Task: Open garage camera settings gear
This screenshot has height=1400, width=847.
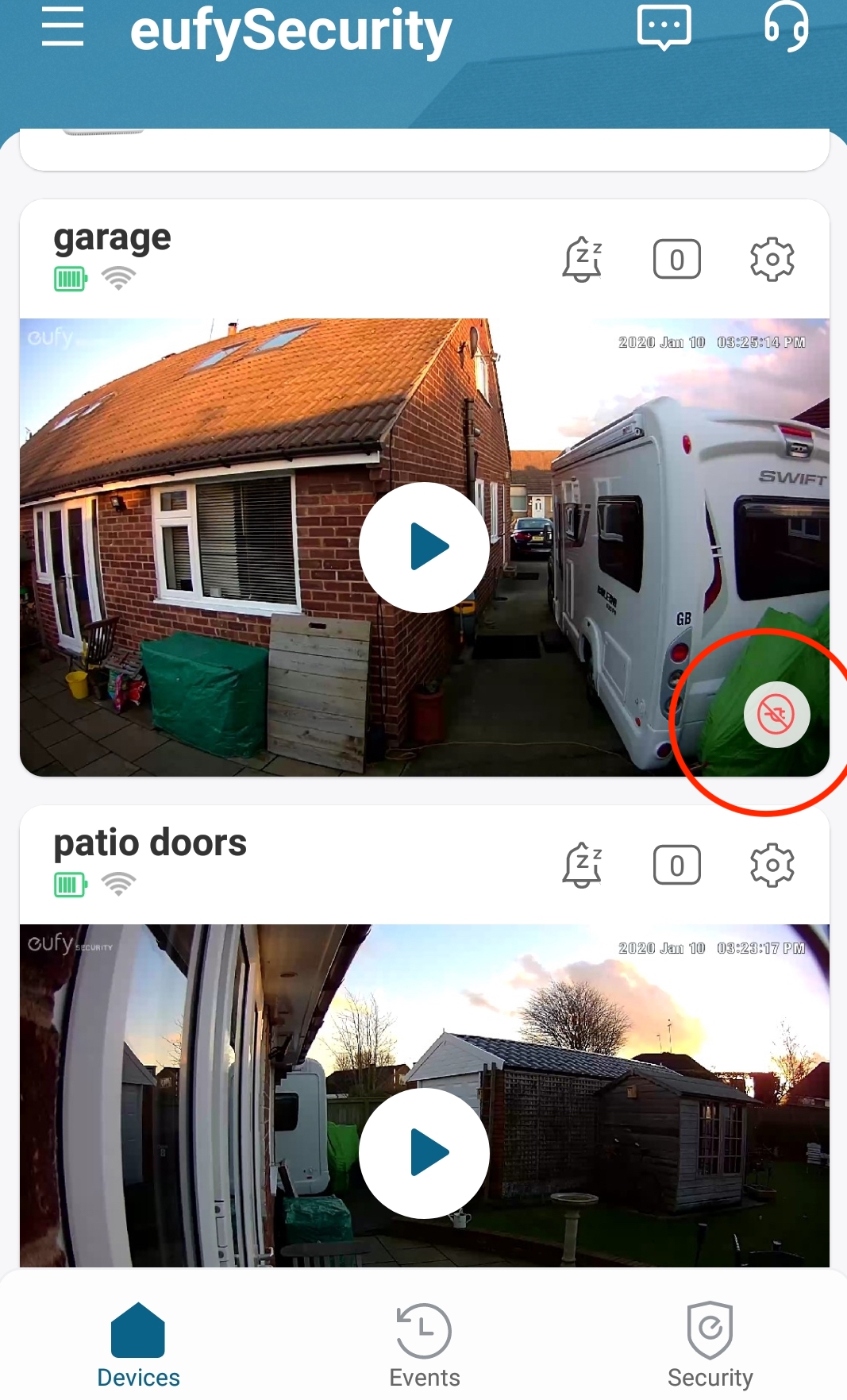Action: 772,259
